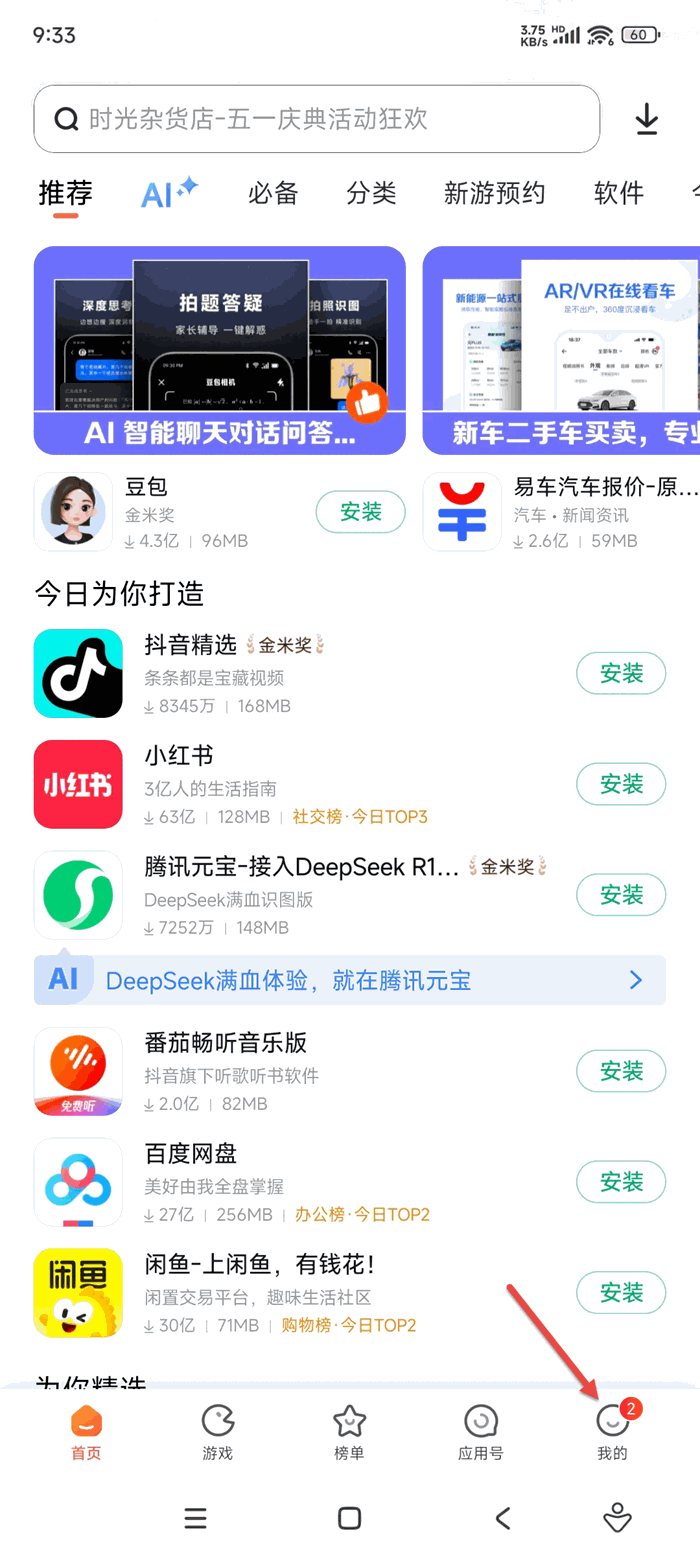Install 闲鱼
Screen dimensions: 700x1555
[x=621, y=1293]
